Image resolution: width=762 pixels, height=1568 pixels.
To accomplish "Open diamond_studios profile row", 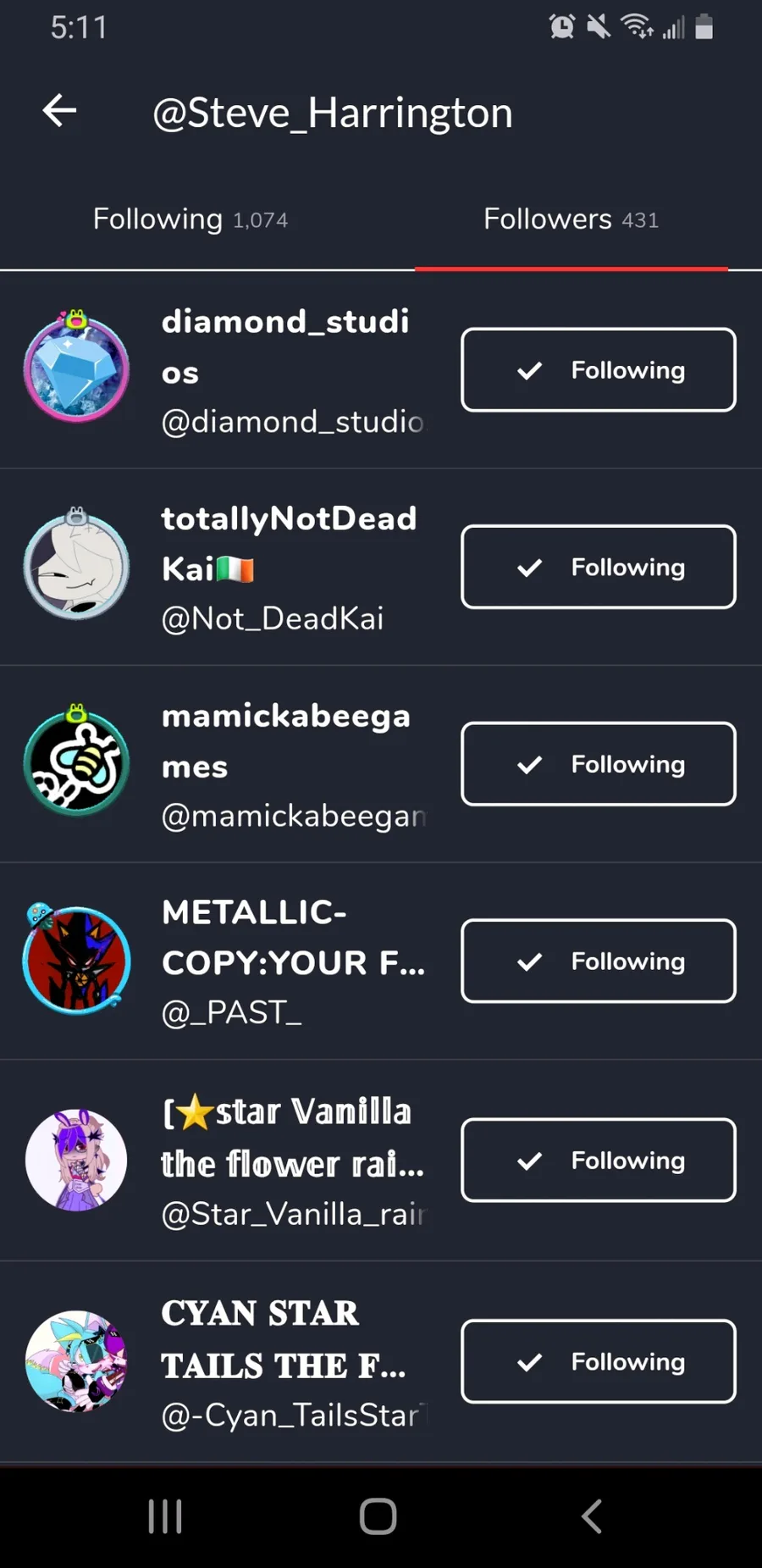I will click(229, 370).
